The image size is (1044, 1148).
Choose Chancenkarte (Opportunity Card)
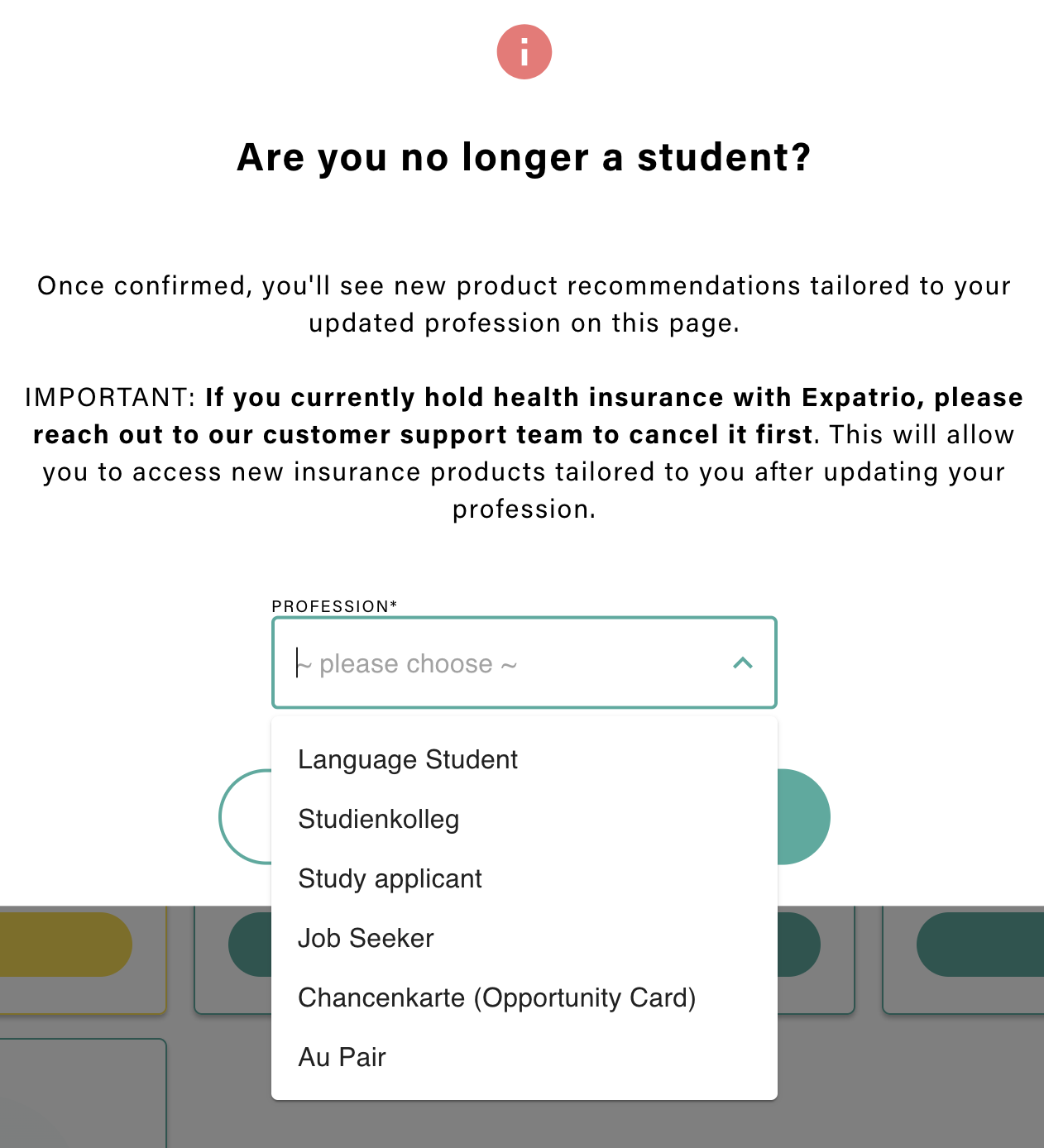(496, 997)
